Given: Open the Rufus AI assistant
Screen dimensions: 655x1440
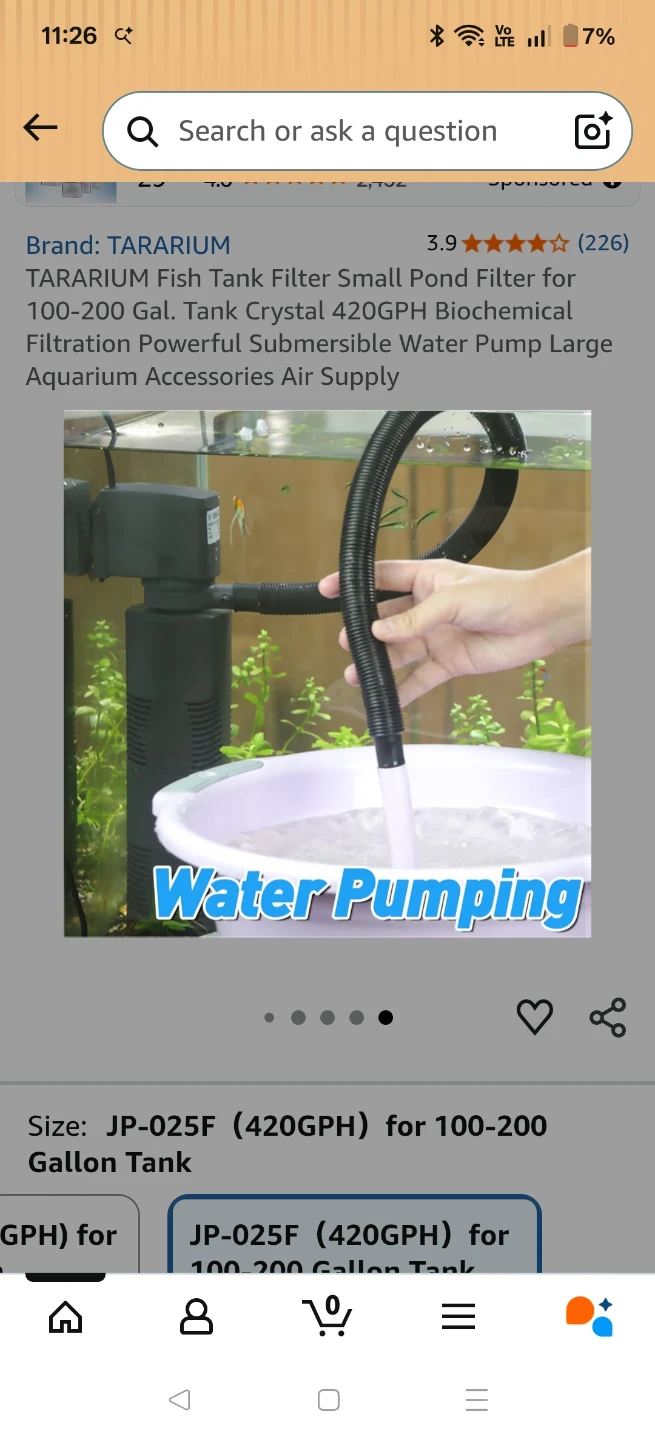Looking at the screenshot, I should click(x=589, y=1316).
